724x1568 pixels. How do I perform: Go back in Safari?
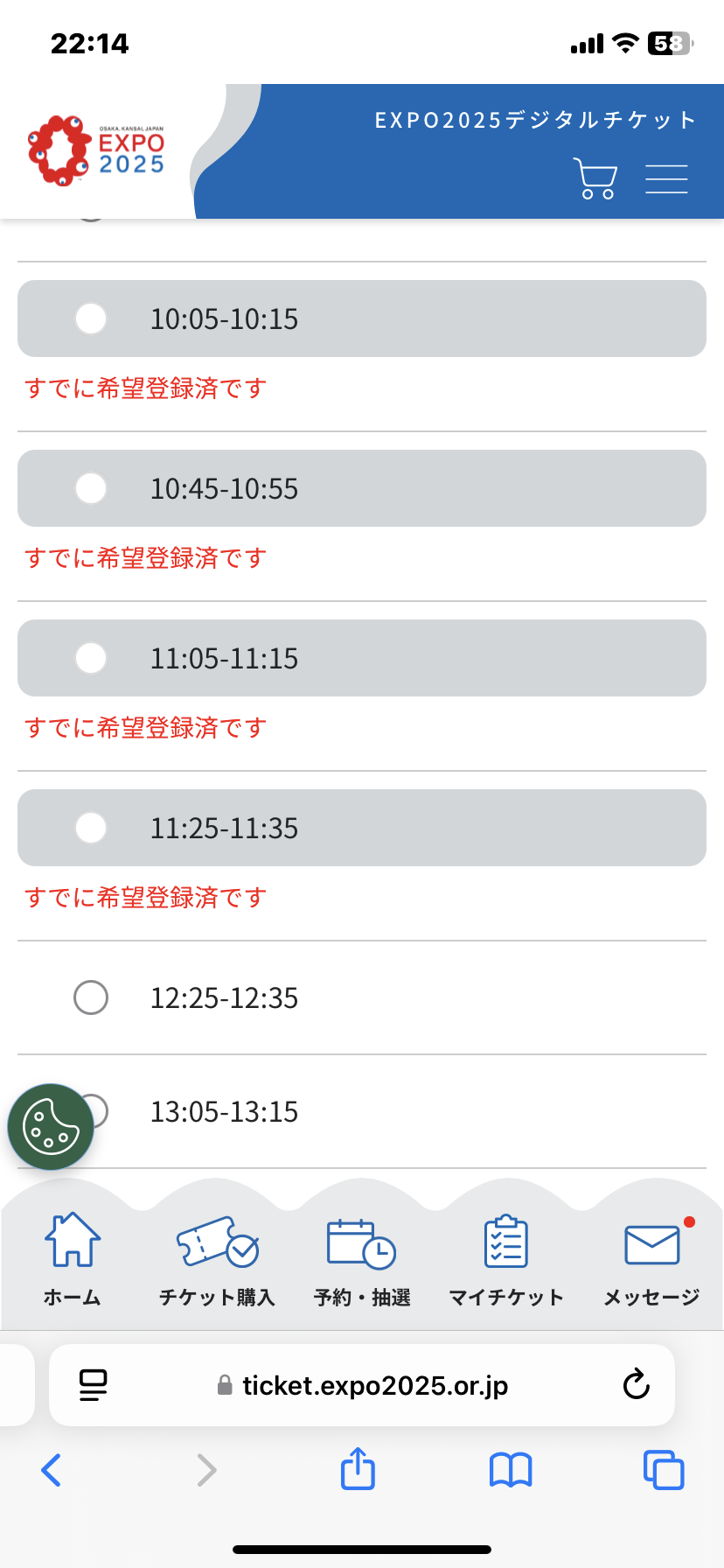[x=52, y=1470]
